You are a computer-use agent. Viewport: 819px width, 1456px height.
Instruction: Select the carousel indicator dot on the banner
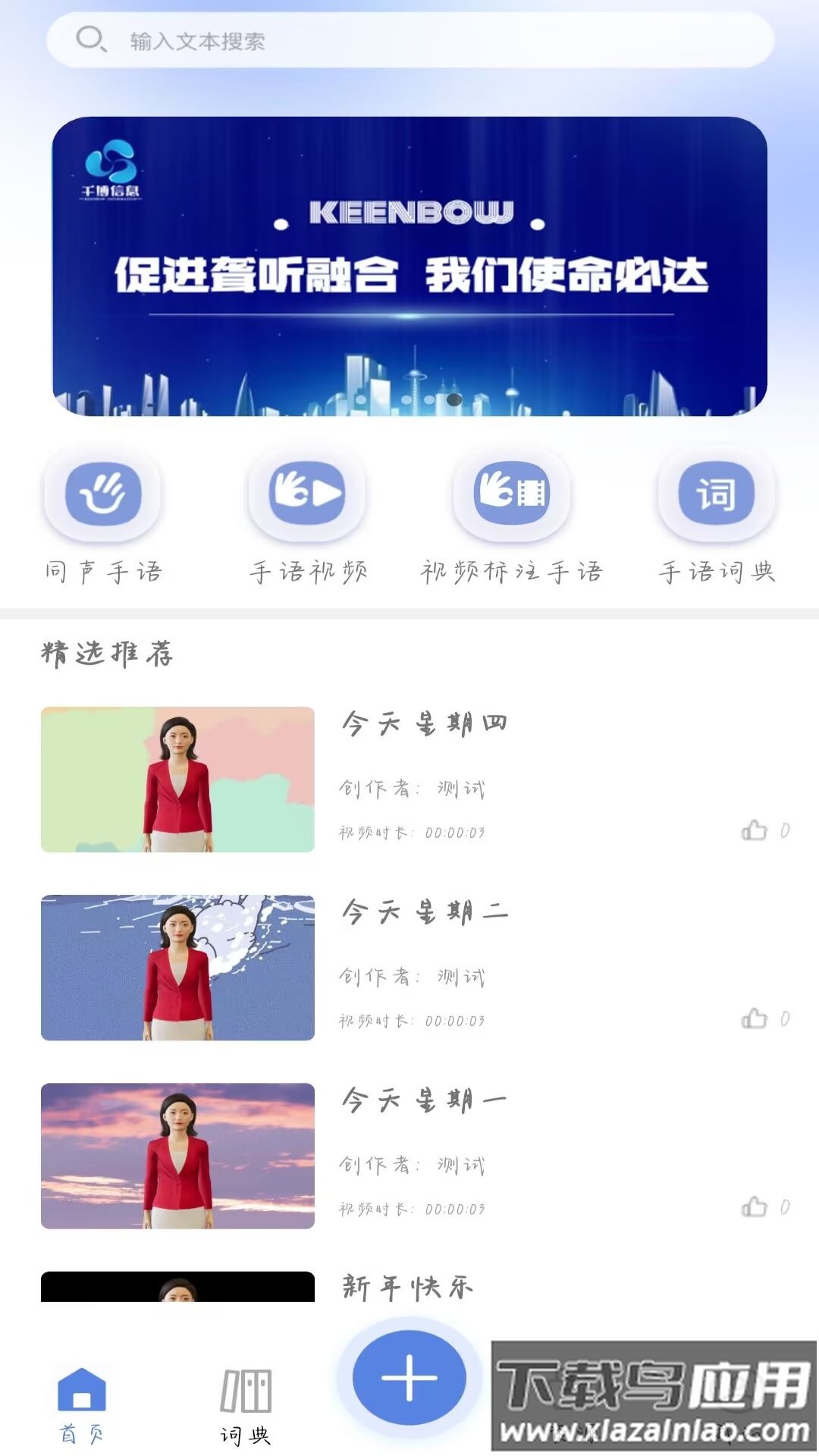tap(455, 400)
